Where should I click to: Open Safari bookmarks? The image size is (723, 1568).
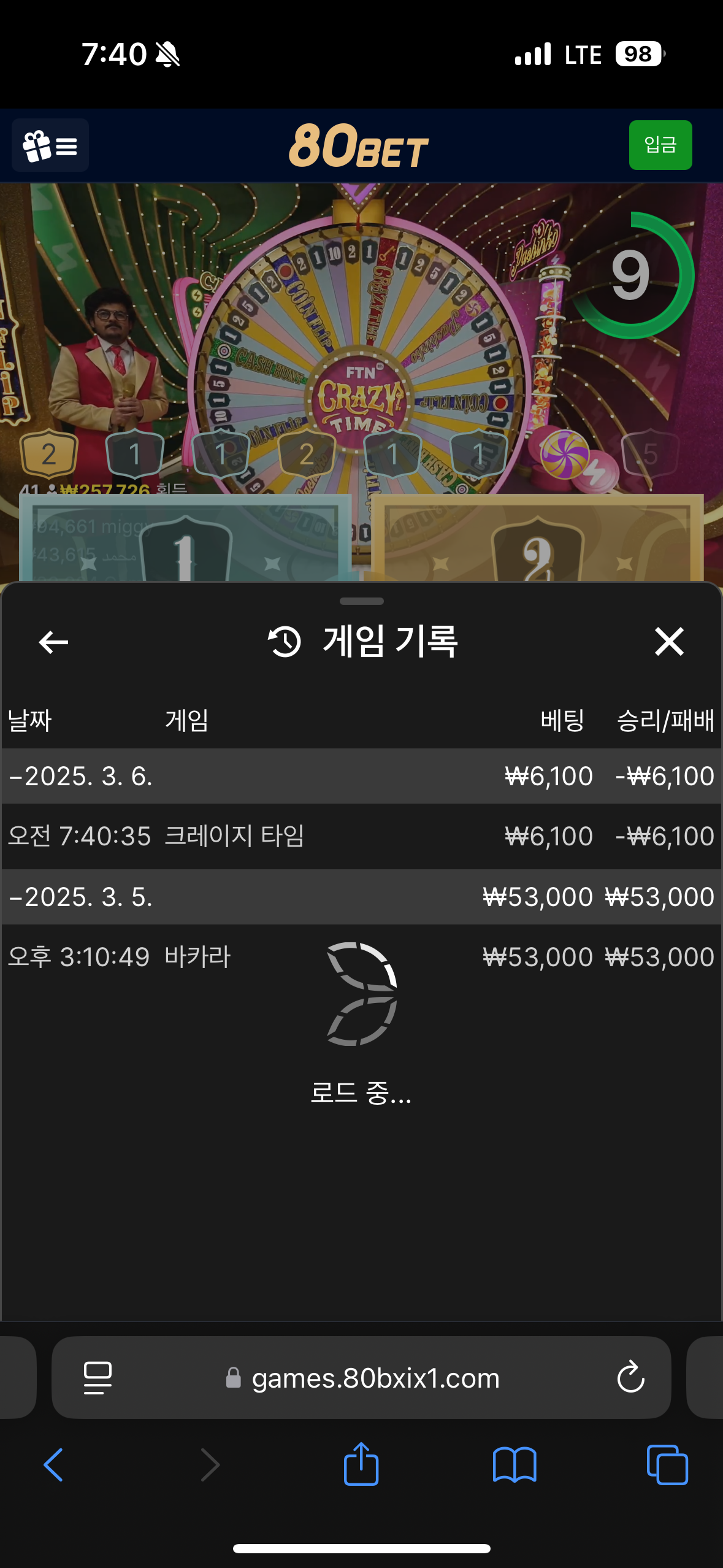click(x=514, y=1465)
